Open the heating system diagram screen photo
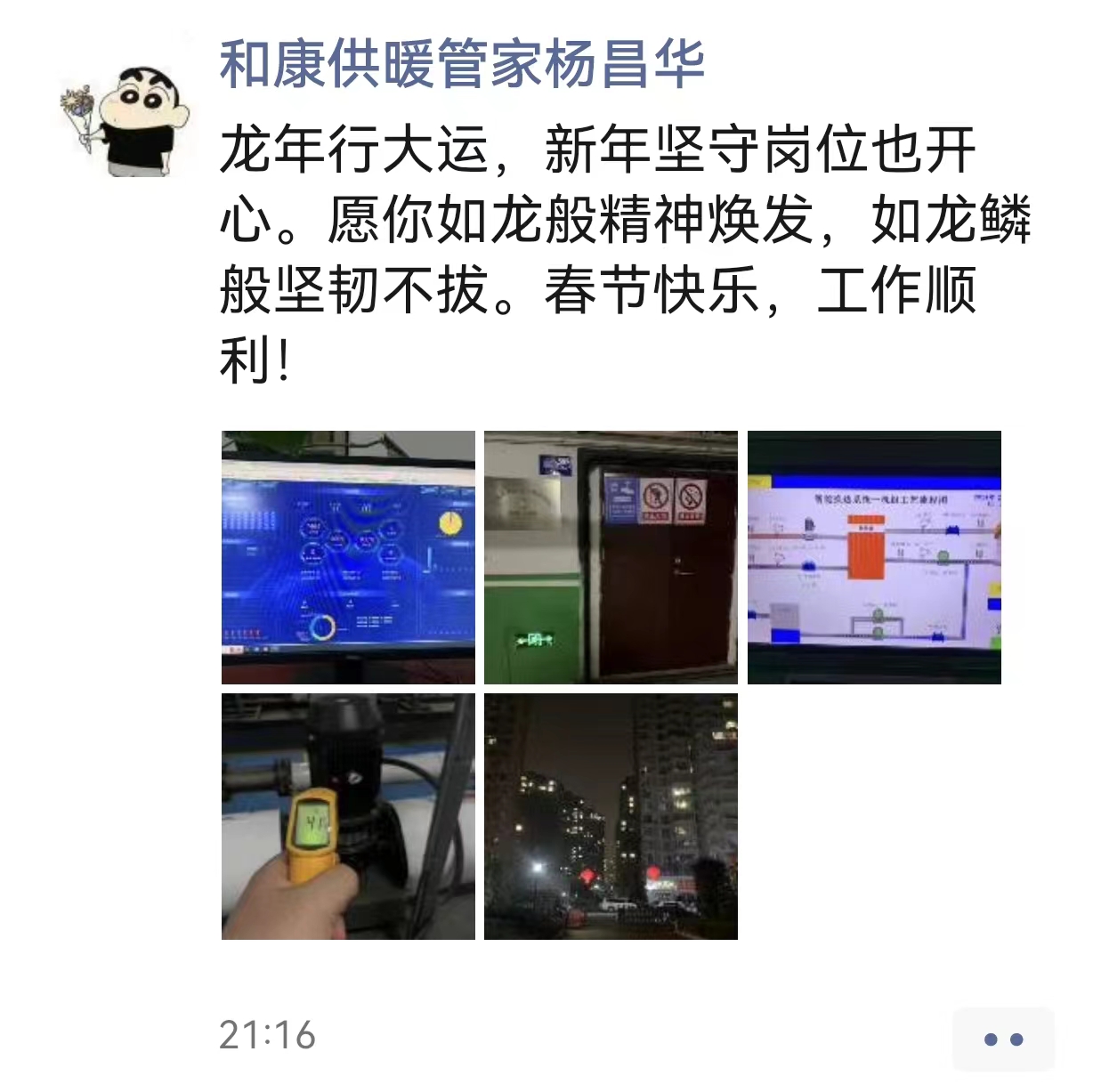The width and height of the screenshot is (1093, 1092). (874, 557)
